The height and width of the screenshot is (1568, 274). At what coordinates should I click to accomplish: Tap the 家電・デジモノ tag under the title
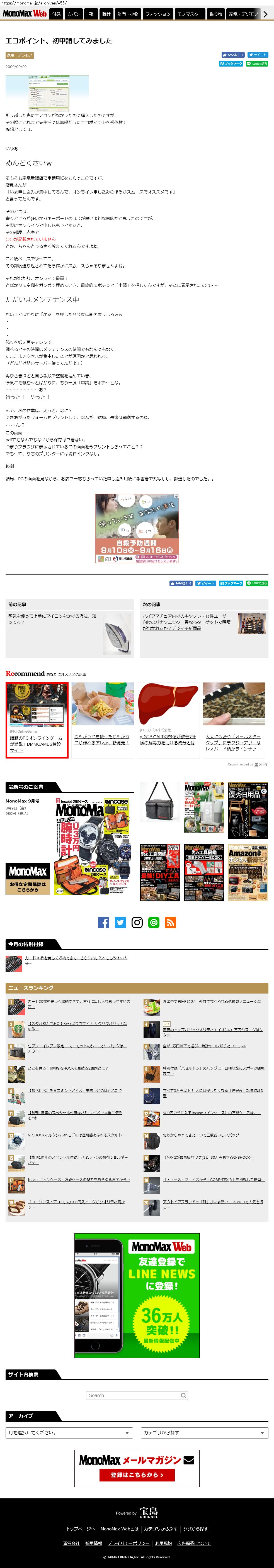pos(20,55)
